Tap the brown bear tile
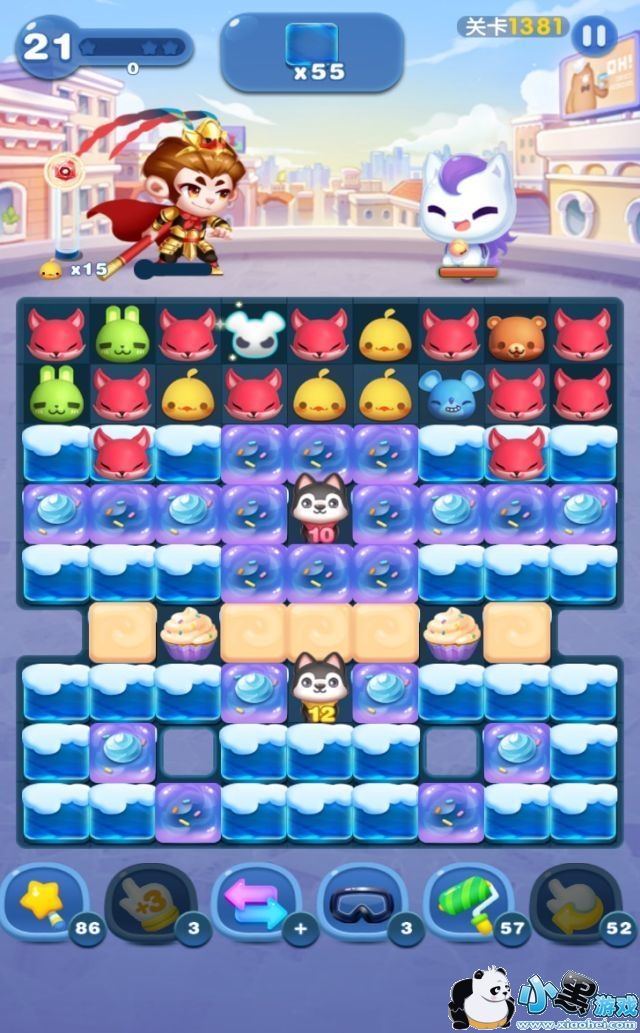 coord(516,336)
